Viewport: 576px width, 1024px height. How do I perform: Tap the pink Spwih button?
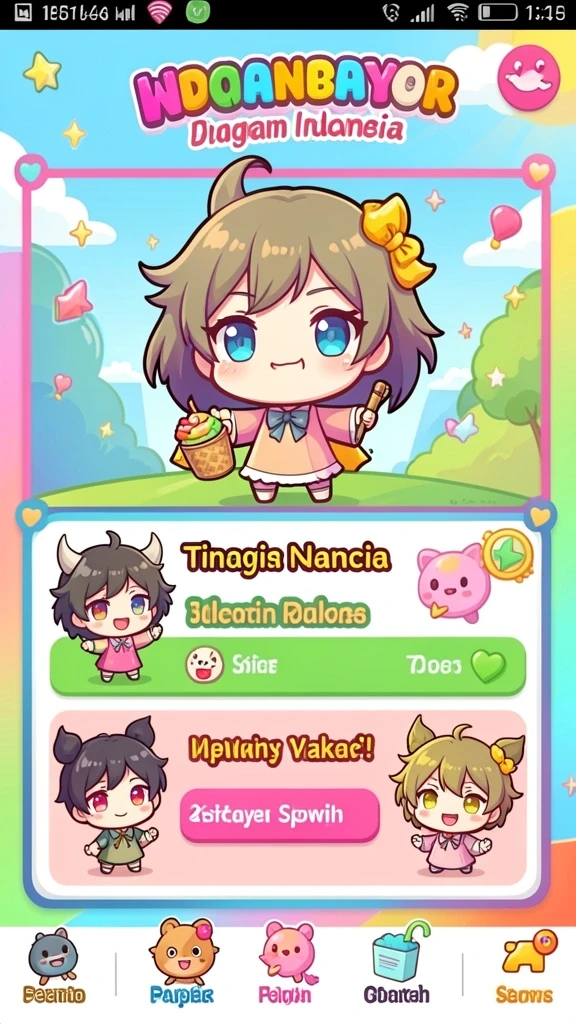pos(280,815)
